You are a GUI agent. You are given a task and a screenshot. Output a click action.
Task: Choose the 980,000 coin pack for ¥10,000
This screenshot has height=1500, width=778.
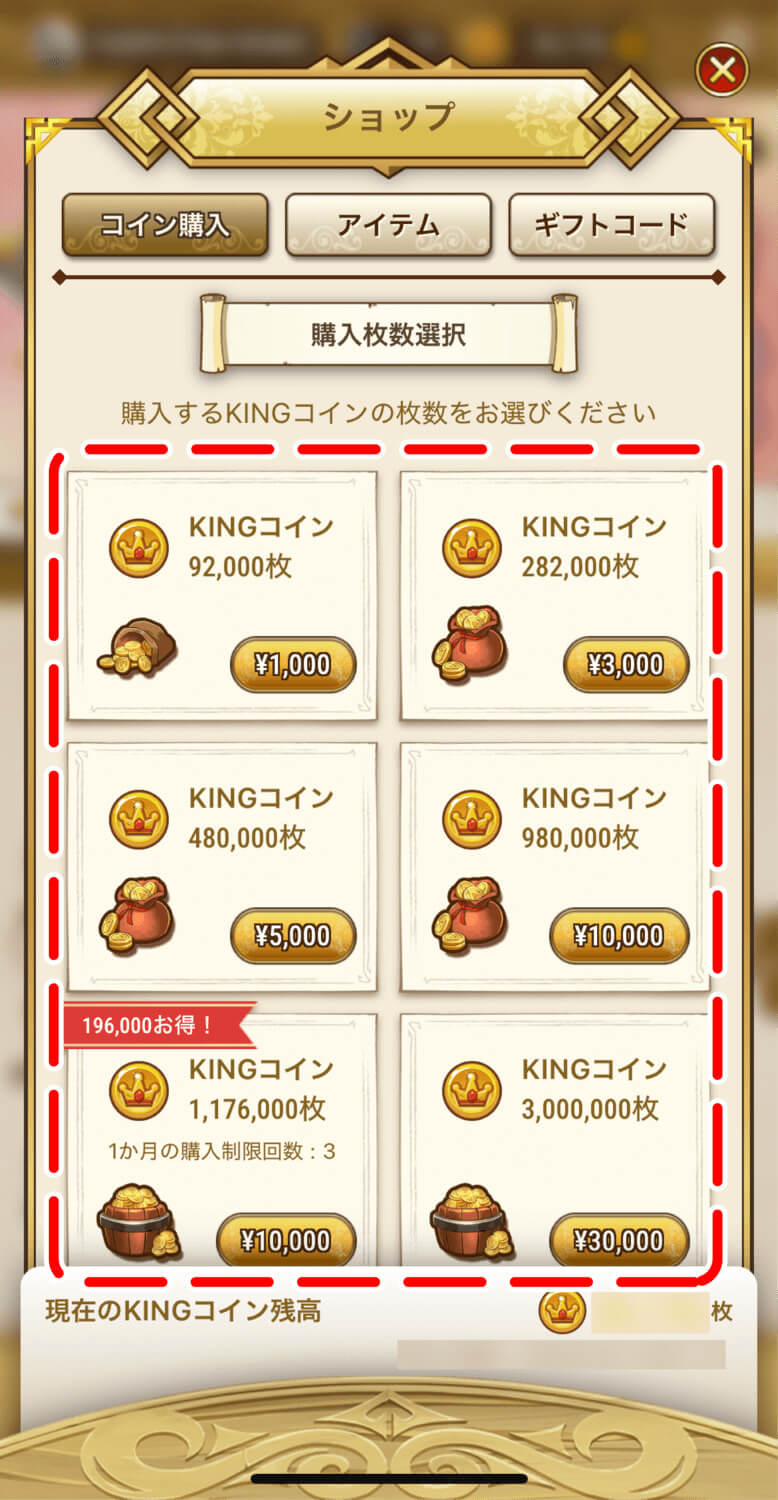(x=619, y=936)
